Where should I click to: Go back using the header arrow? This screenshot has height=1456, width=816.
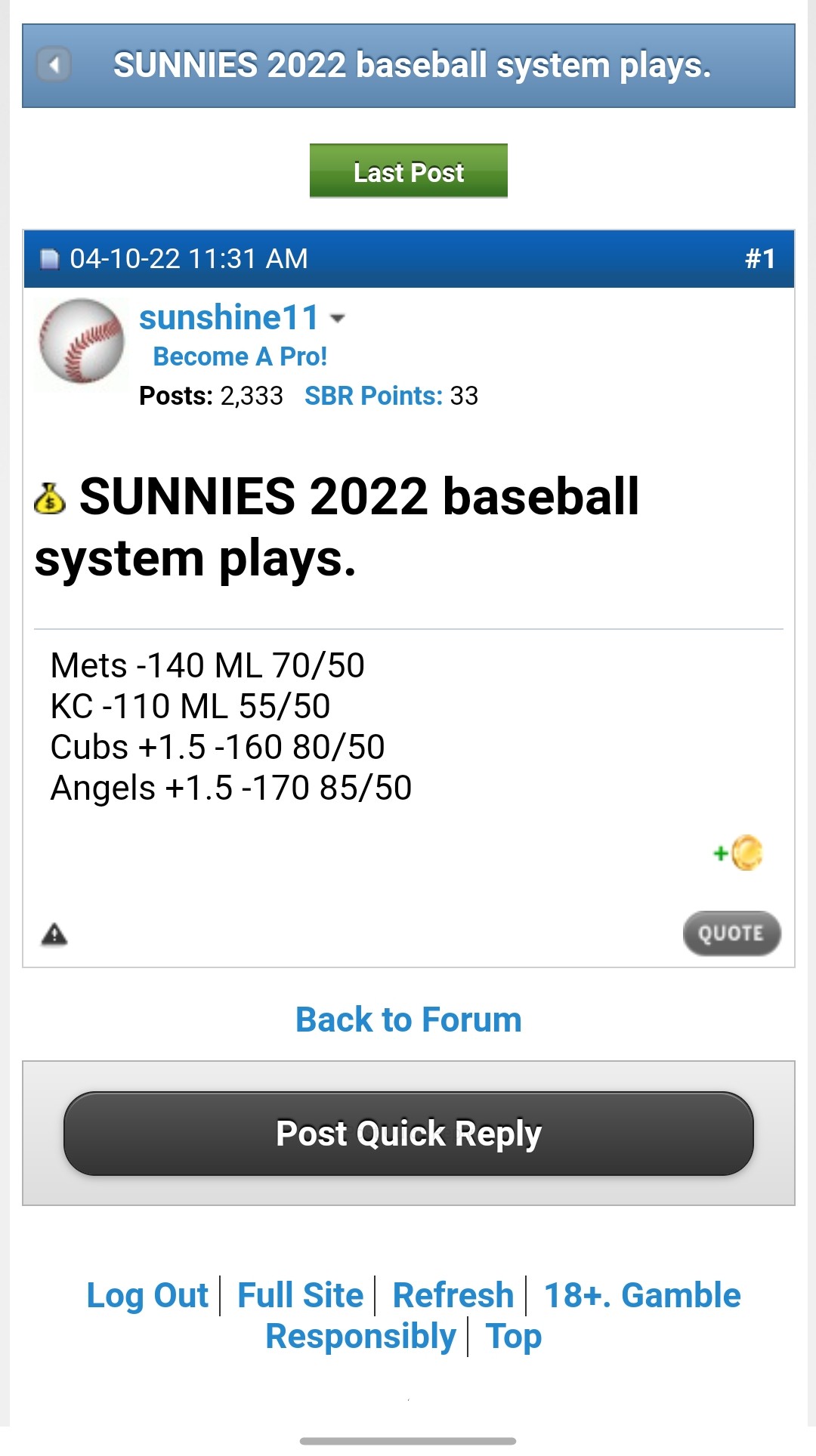tap(54, 65)
